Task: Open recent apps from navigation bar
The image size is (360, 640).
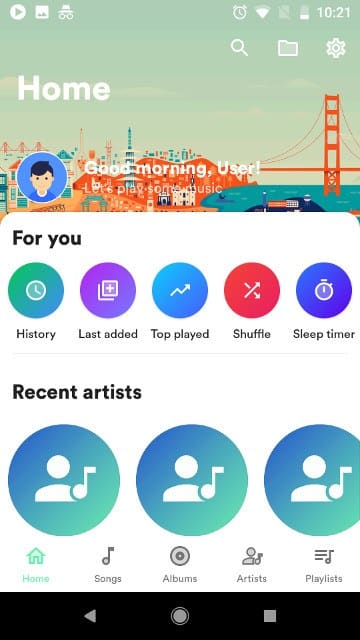Action: 270,616
